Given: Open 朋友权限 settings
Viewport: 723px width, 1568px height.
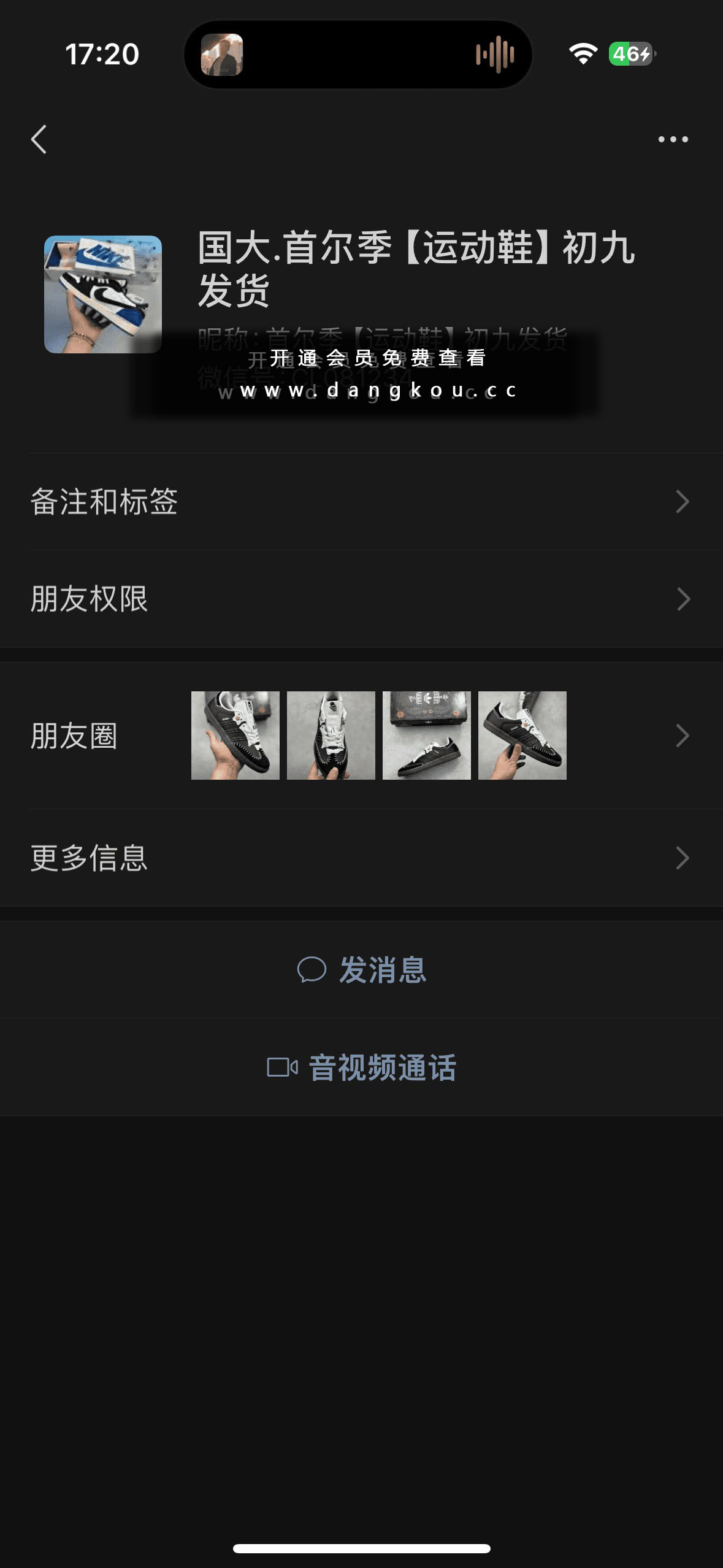Looking at the screenshot, I should point(361,599).
